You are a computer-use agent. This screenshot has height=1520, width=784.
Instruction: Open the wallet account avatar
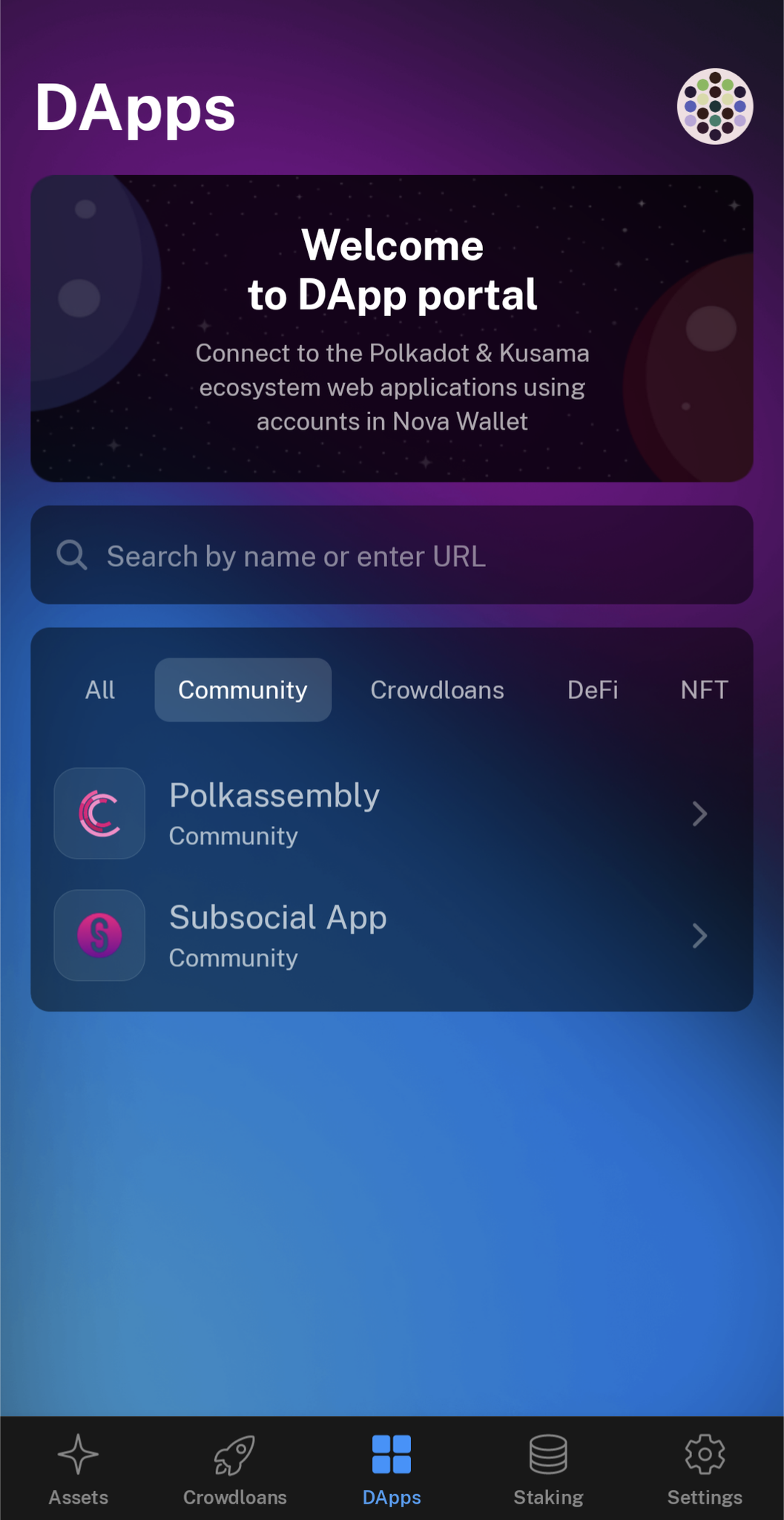click(714, 106)
